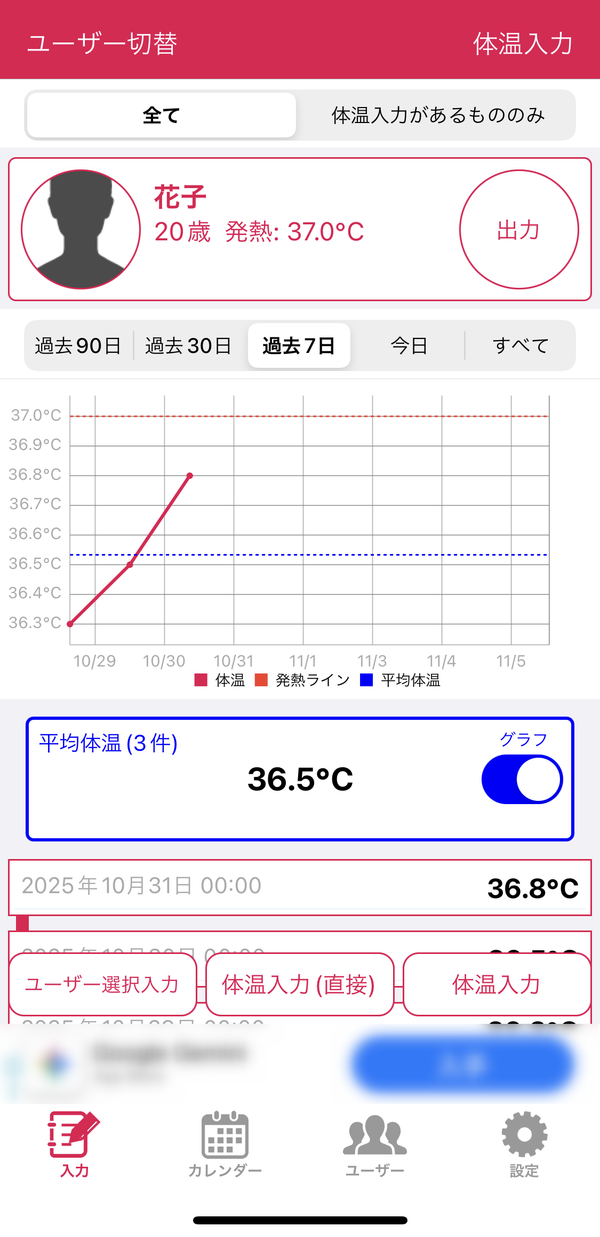The image size is (600, 1237).
Task: Select the 全て segment
Action: (x=161, y=115)
